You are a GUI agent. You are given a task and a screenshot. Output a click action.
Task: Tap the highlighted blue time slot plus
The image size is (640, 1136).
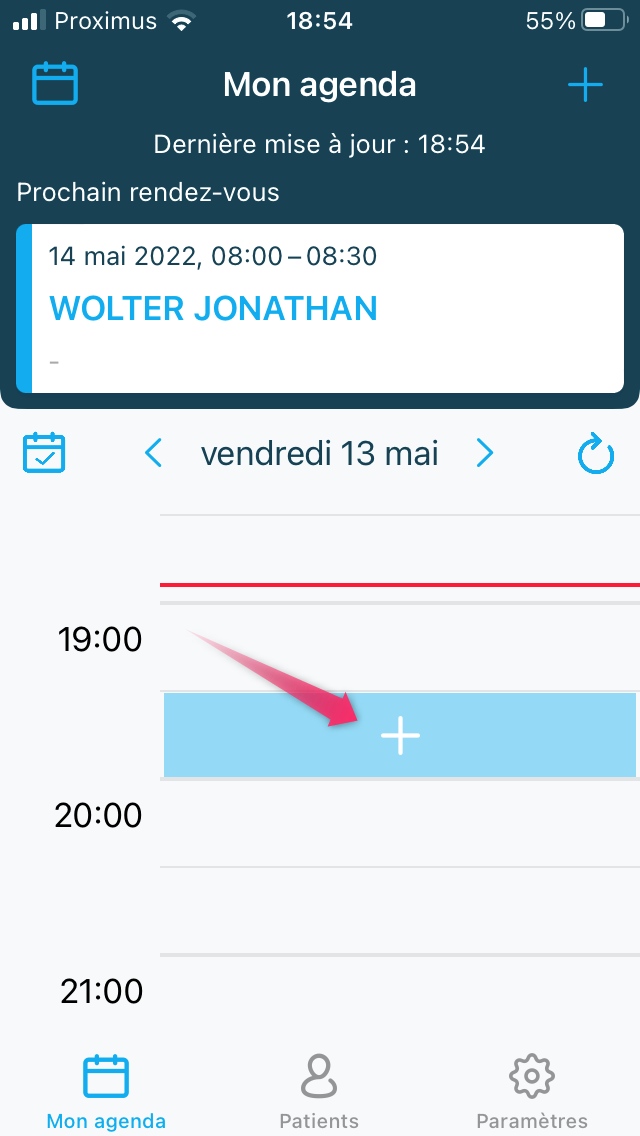(400, 735)
